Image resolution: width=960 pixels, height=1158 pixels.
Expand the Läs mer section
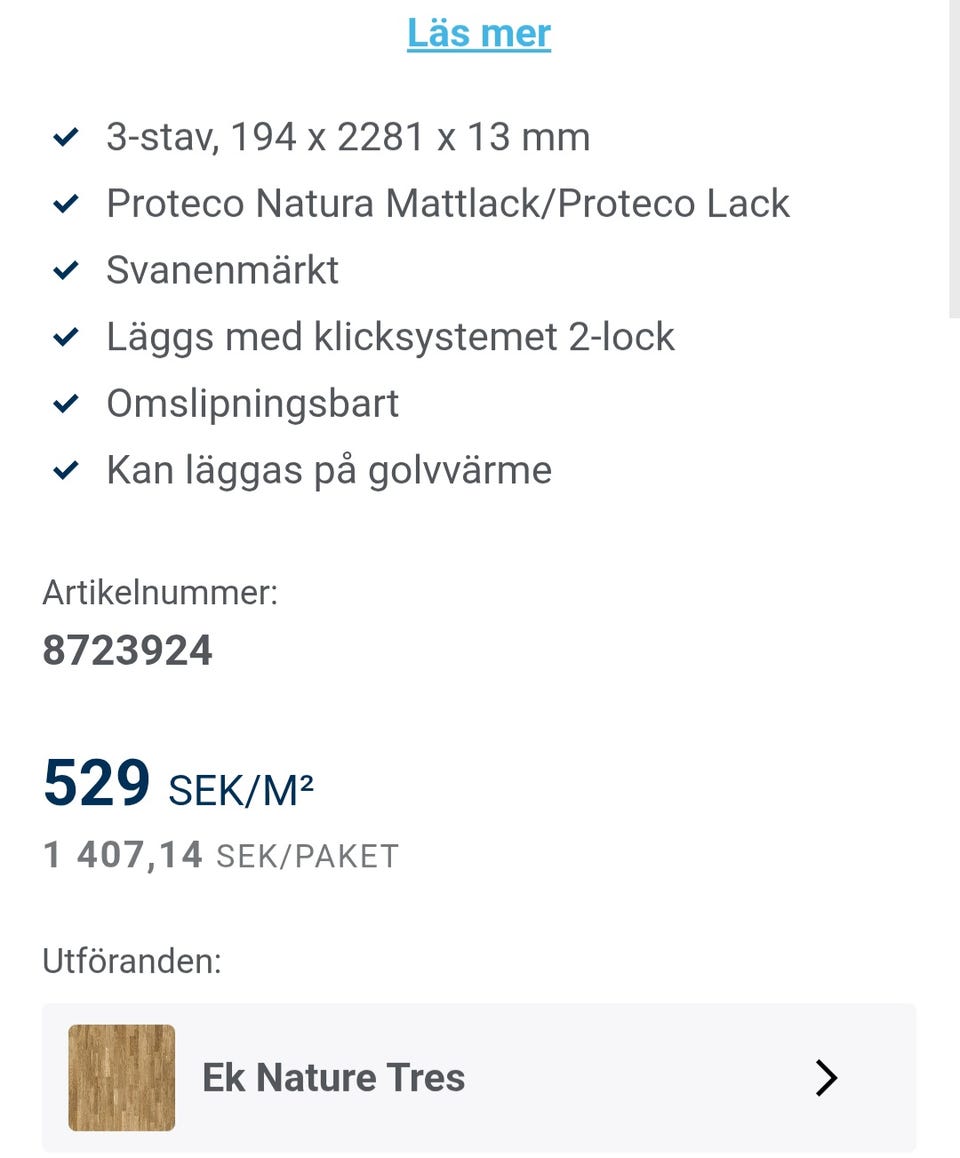pos(478,32)
